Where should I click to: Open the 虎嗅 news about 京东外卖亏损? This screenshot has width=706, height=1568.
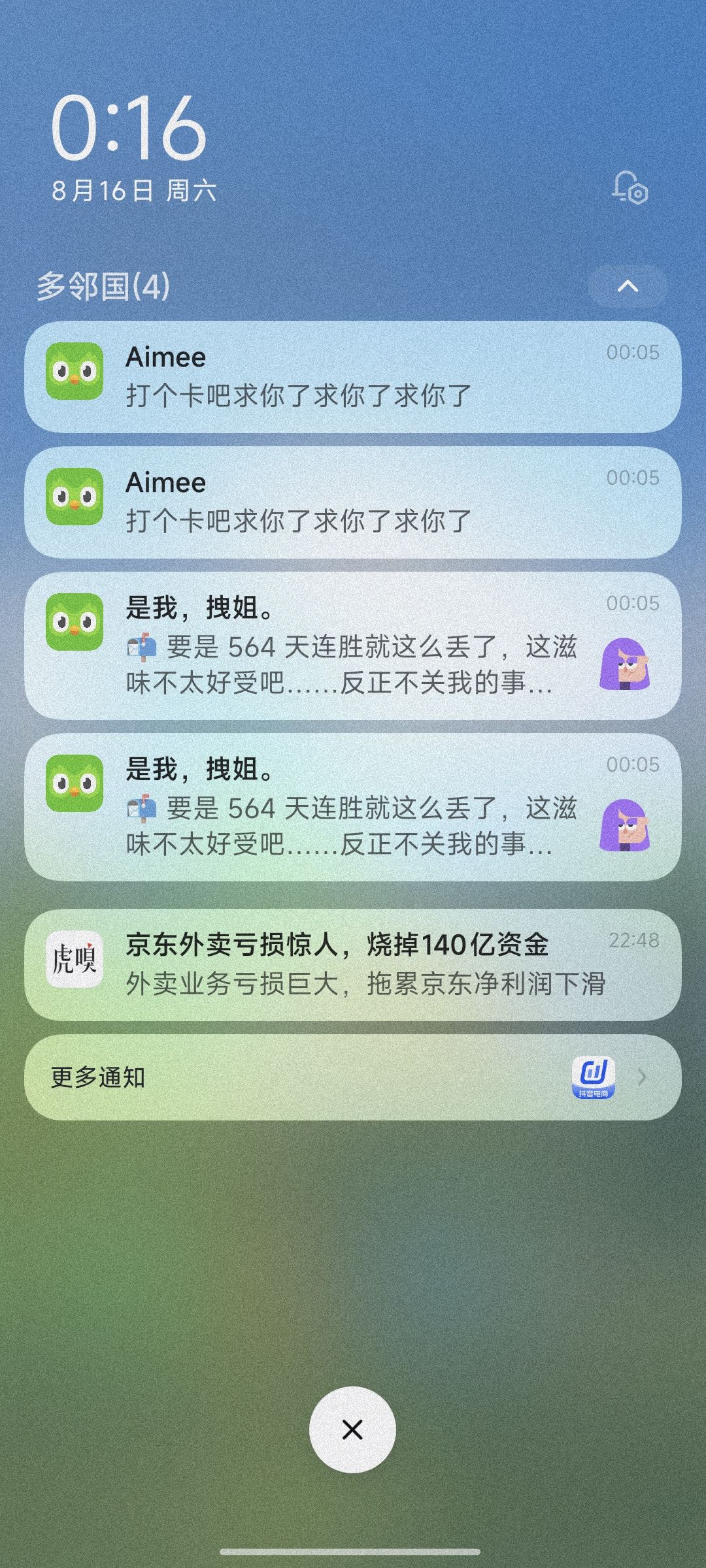click(x=353, y=964)
